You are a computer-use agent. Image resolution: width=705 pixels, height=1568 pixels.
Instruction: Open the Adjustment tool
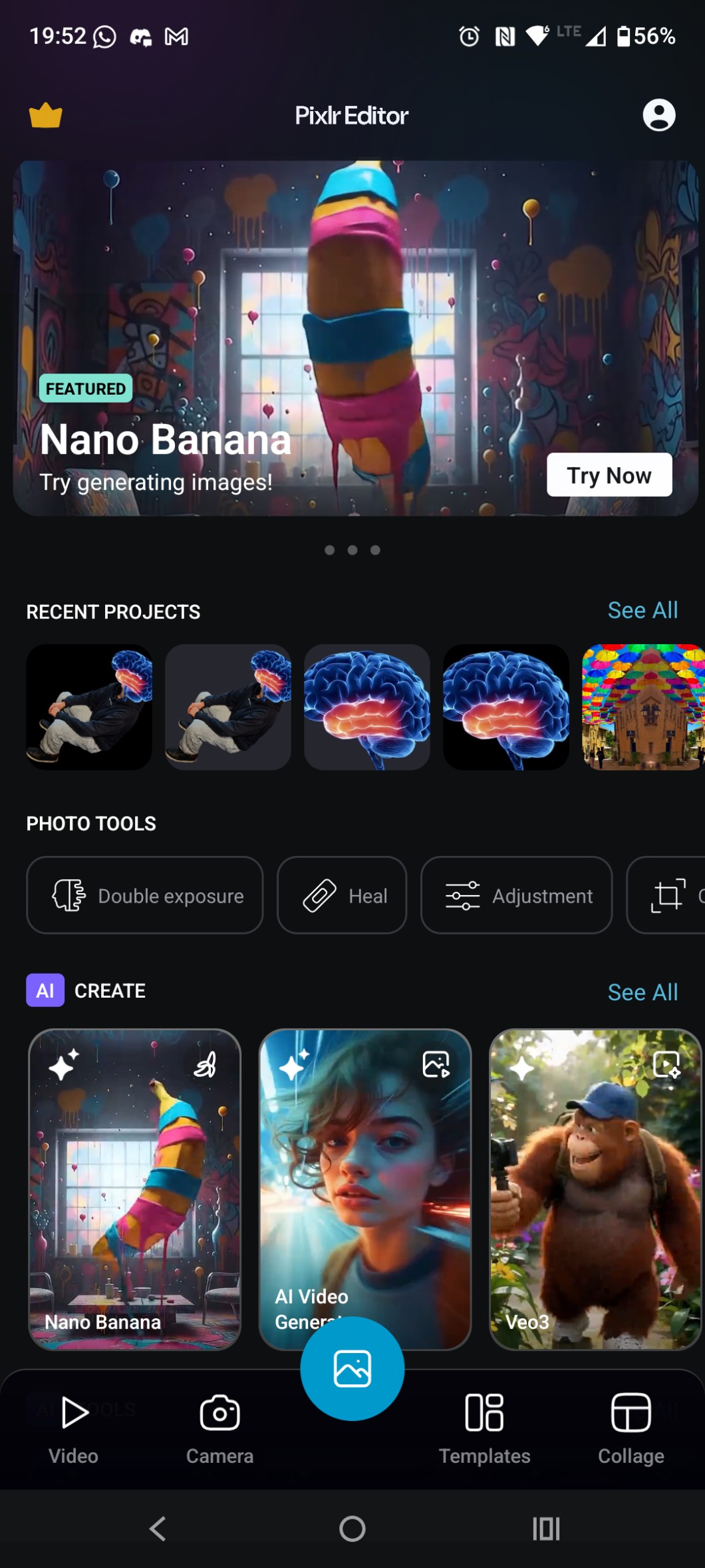click(516, 895)
